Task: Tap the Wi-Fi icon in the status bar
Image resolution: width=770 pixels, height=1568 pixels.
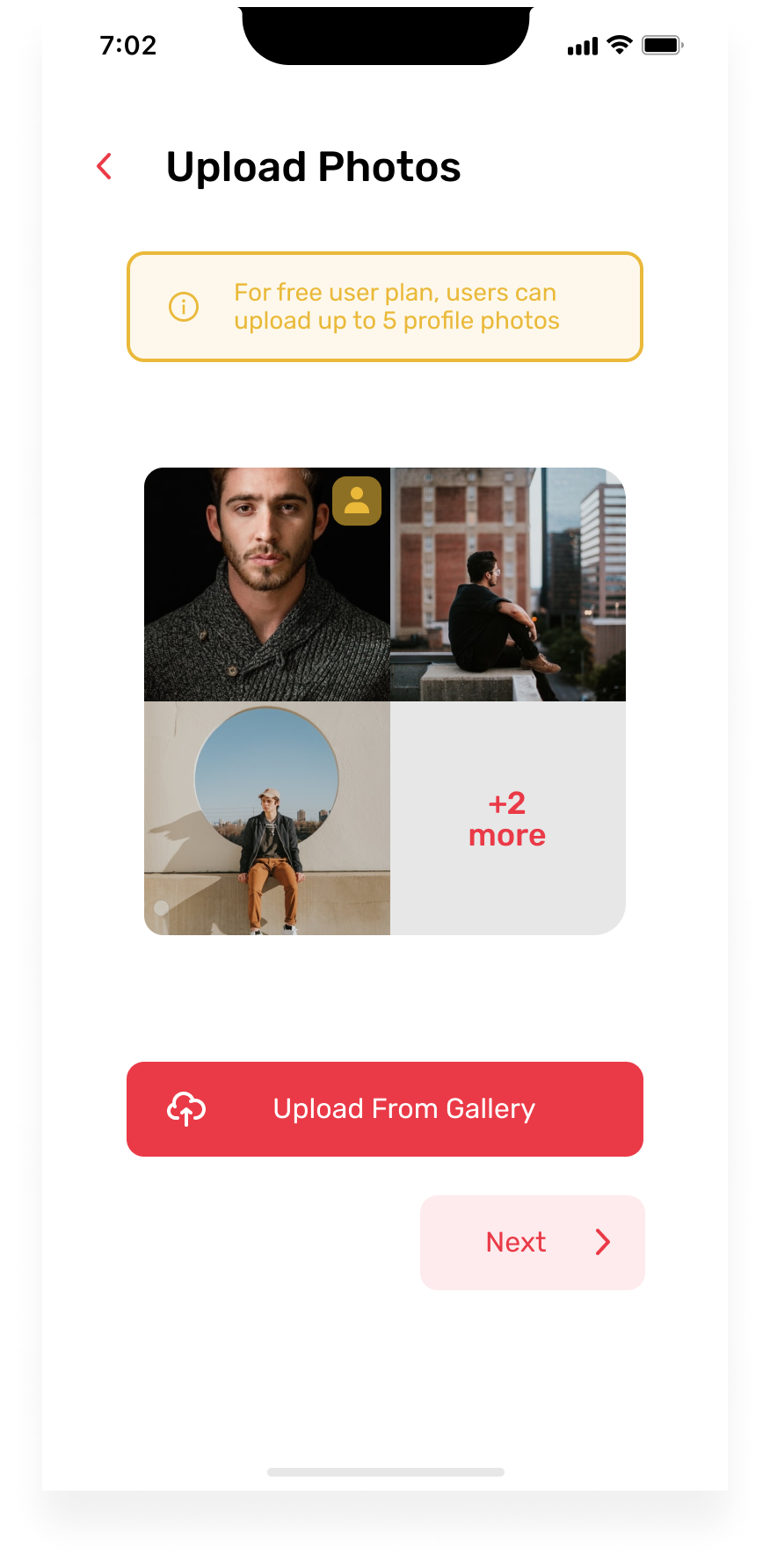Action: coord(620,45)
